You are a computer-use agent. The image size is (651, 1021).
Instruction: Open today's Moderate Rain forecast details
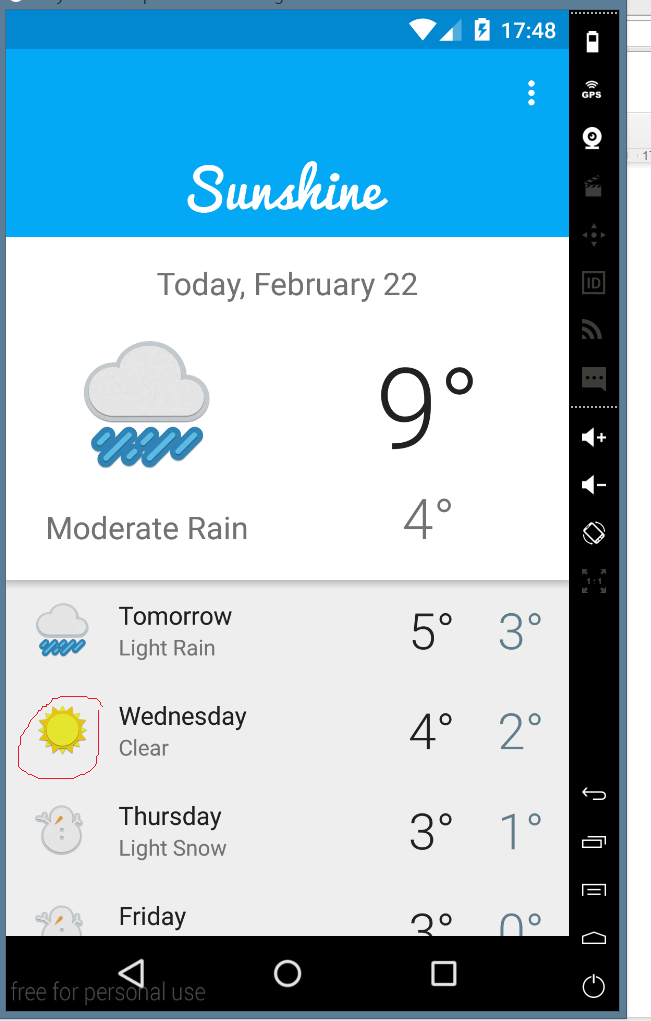click(287, 410)
